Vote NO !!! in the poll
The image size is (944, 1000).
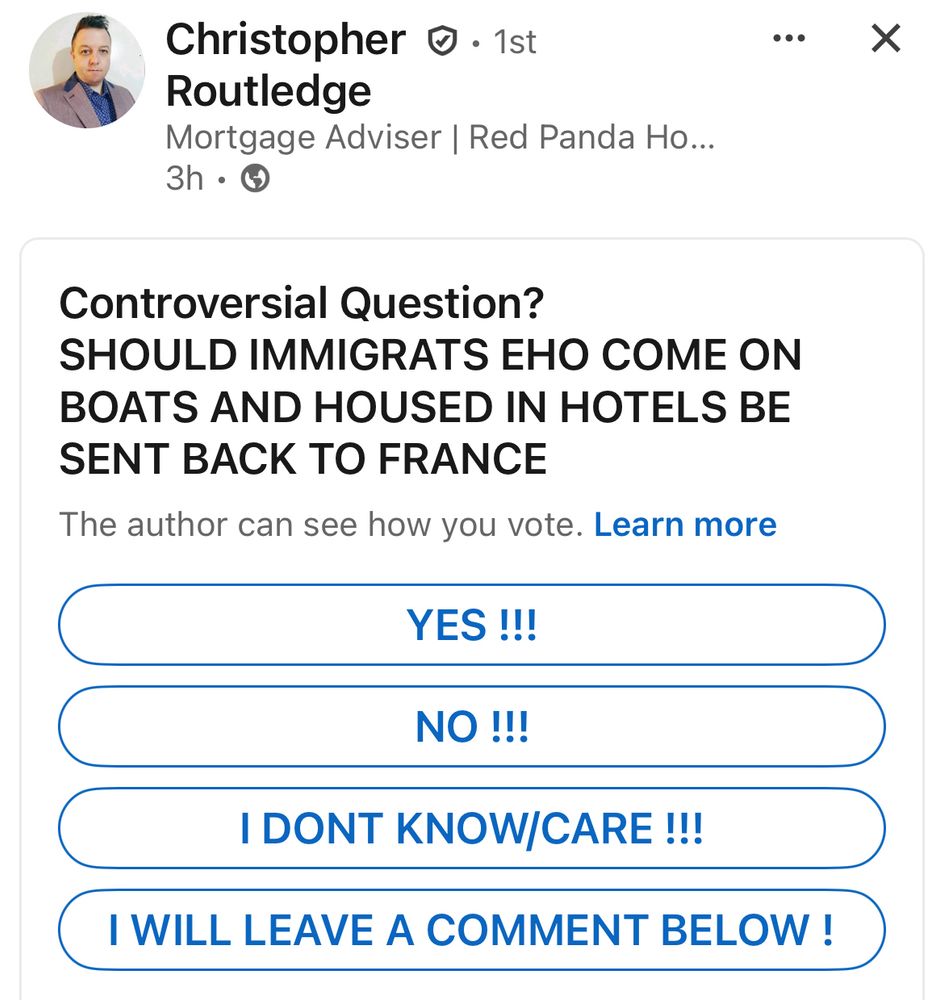[x=472, y=727]
